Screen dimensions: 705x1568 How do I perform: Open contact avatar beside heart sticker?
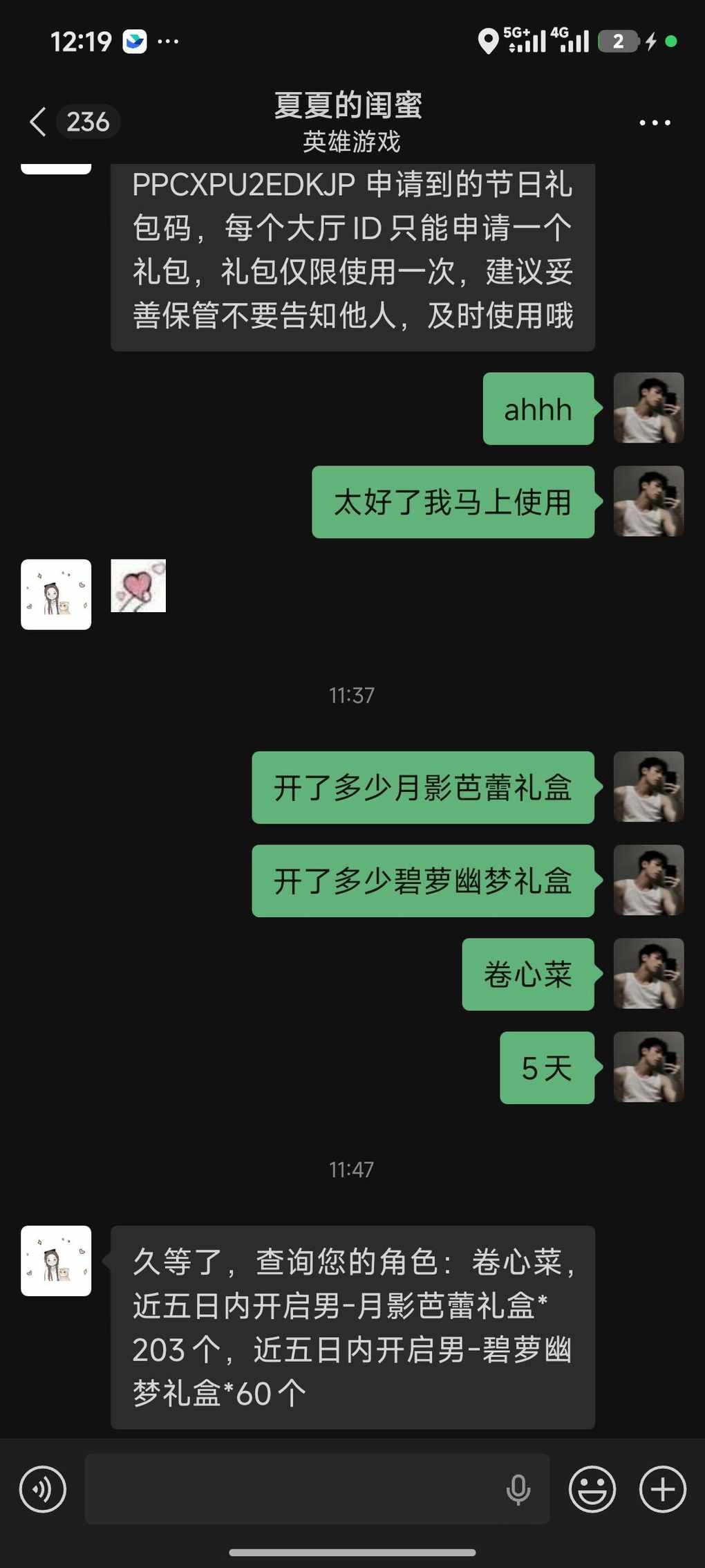click(x=56, y=594)
